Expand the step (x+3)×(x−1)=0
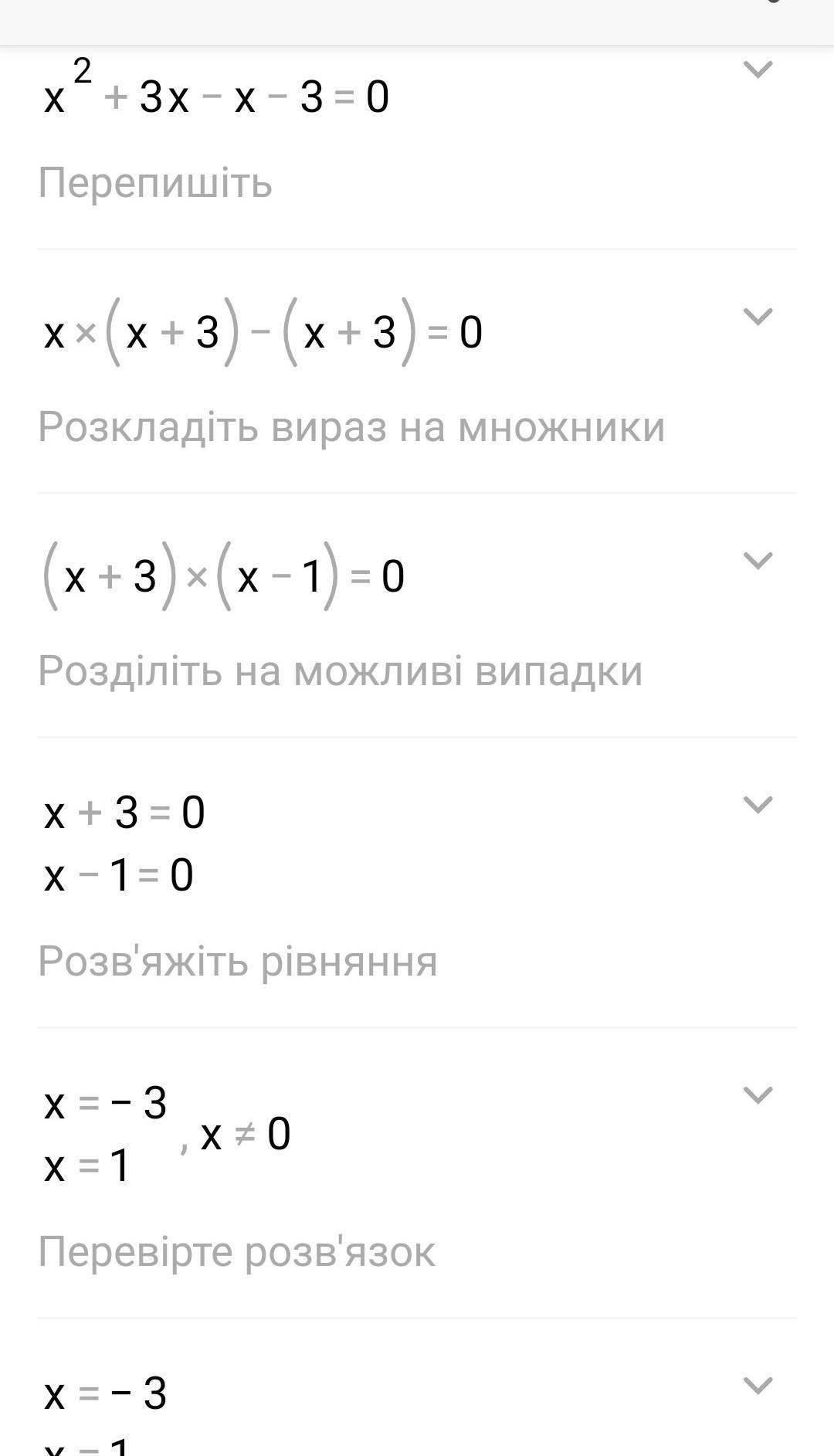The height and width of the screenshot is (1456, 834). click(x=757, y=560)
